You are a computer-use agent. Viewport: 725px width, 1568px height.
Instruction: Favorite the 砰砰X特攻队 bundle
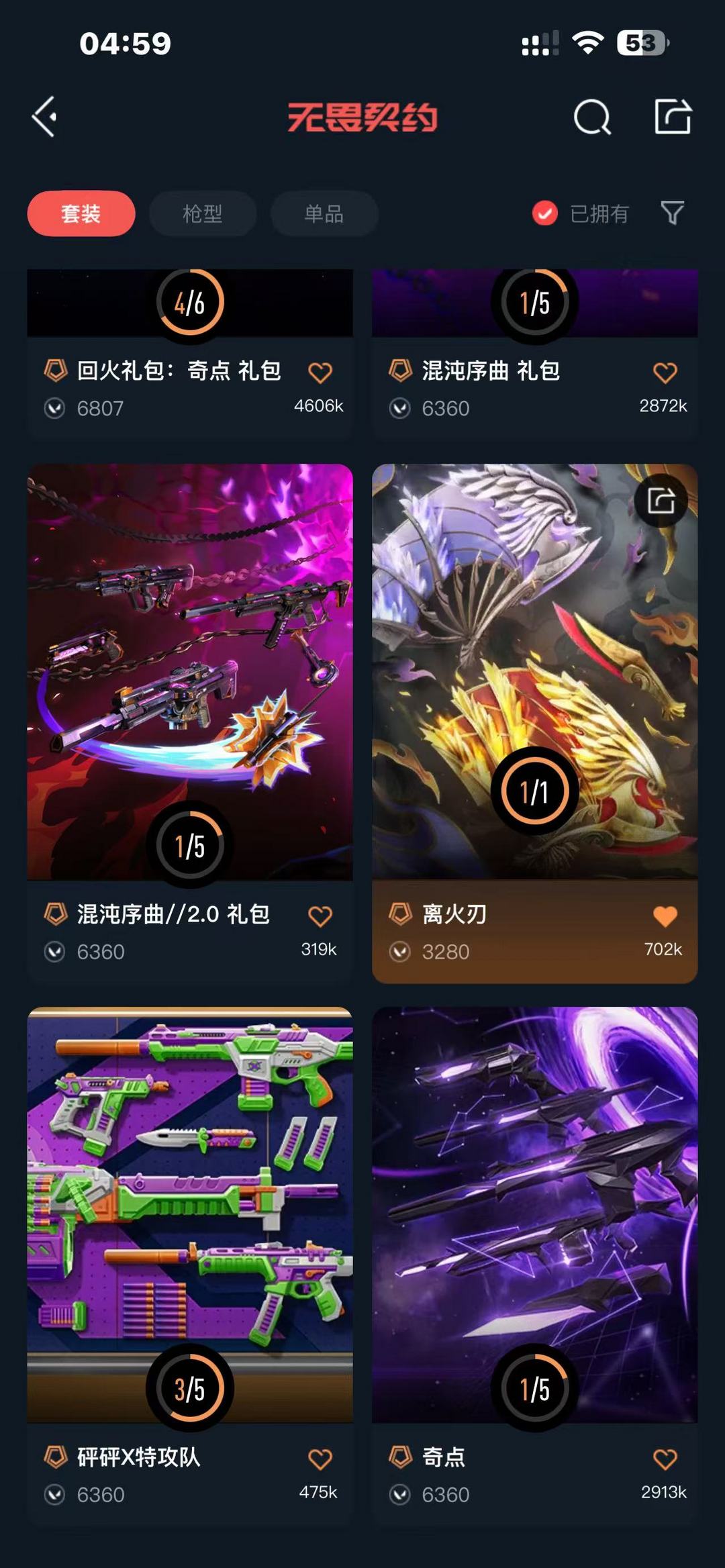[x=320, y=1459]
